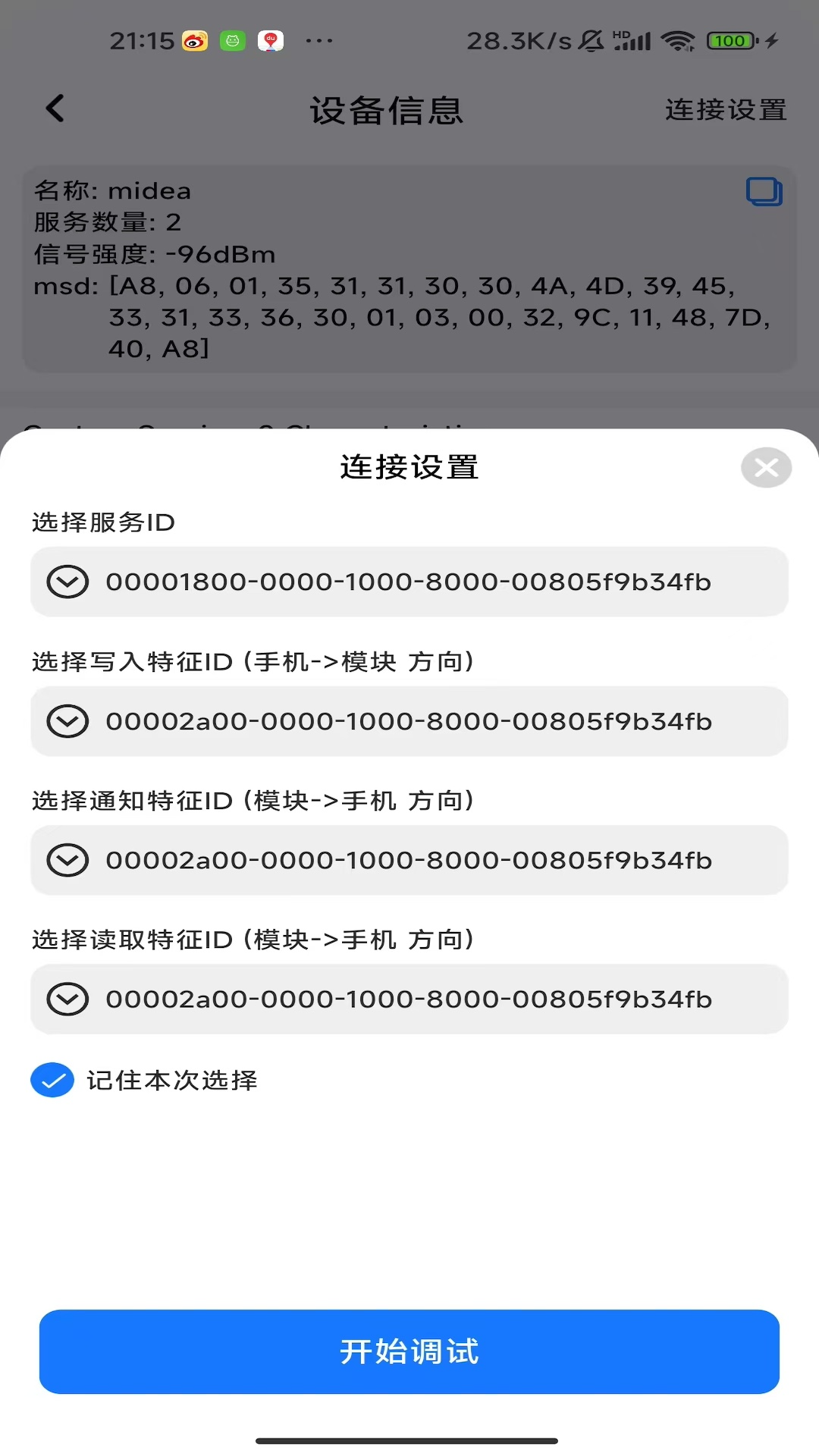Tap the chevron on the write characteristic selector
819x1456 pixels.
[67, 721]
